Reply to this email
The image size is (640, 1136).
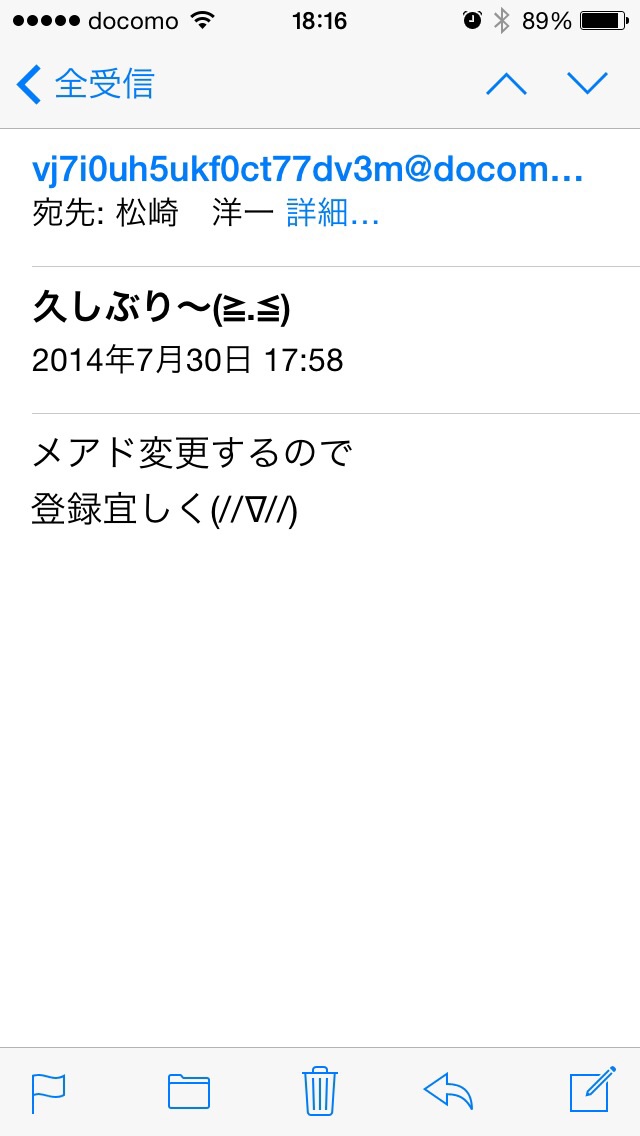coord(448,1091)
